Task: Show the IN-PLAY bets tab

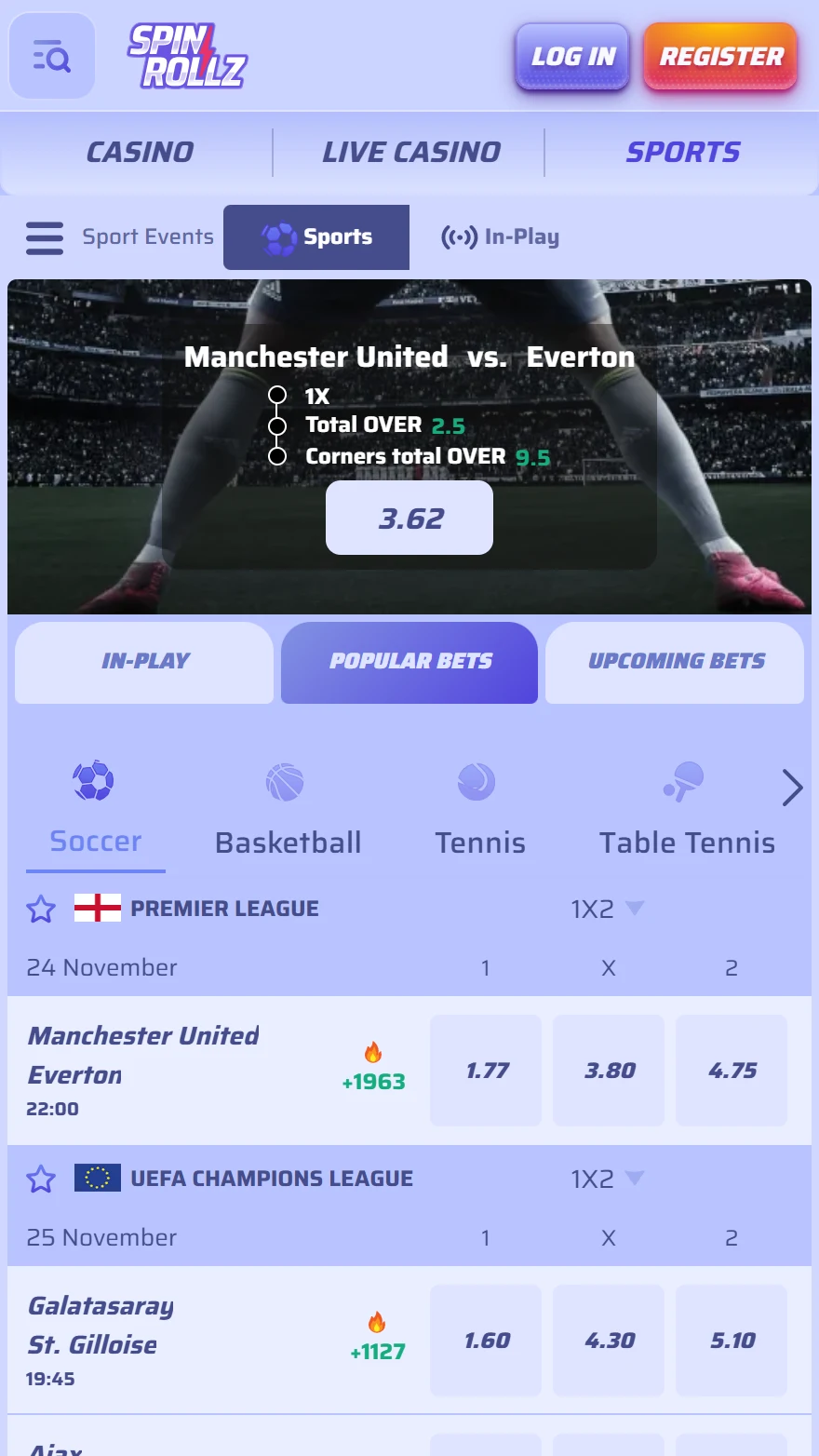Action: [x=145, y=662]
